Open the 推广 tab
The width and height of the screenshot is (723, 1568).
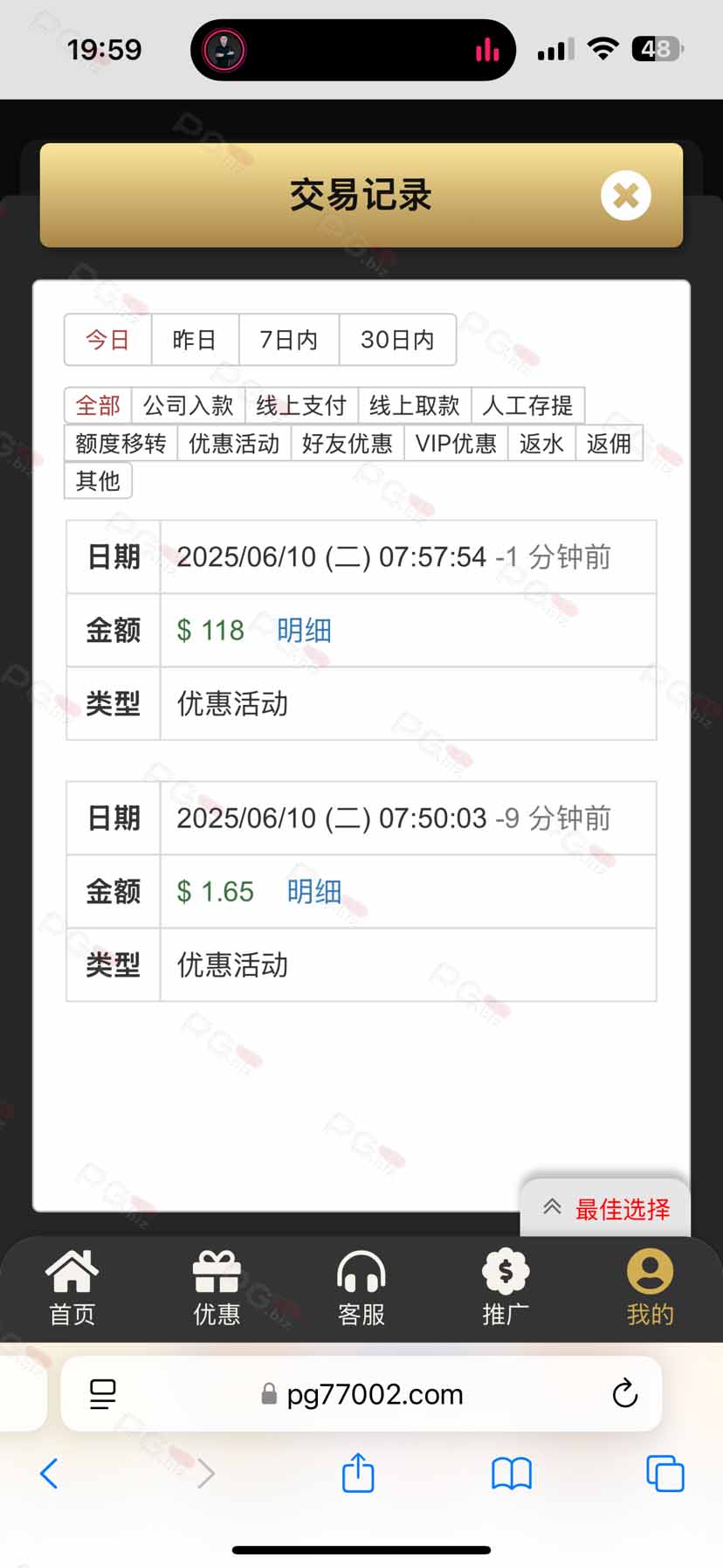[506, 1288]
